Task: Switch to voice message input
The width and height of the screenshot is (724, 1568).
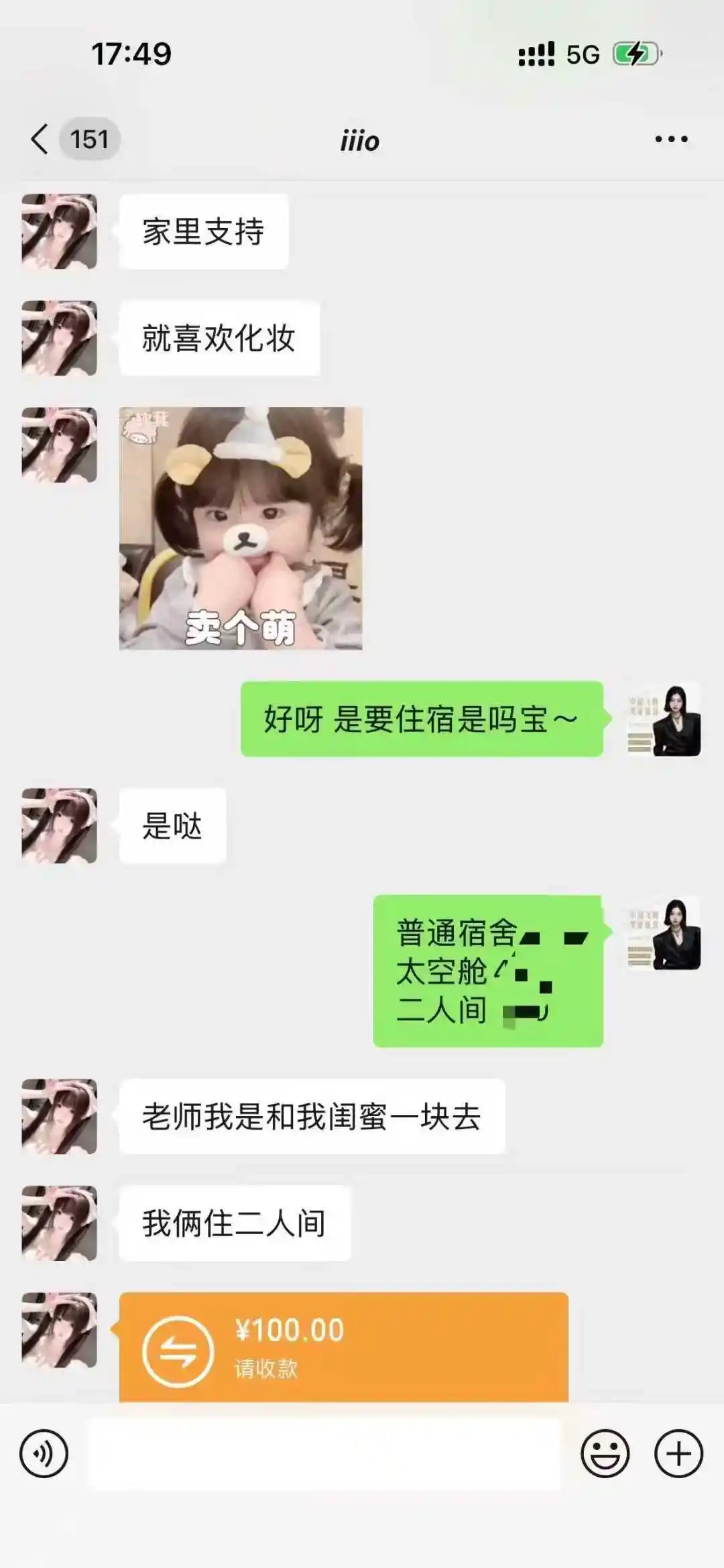Action: (x=44, y=1454)
